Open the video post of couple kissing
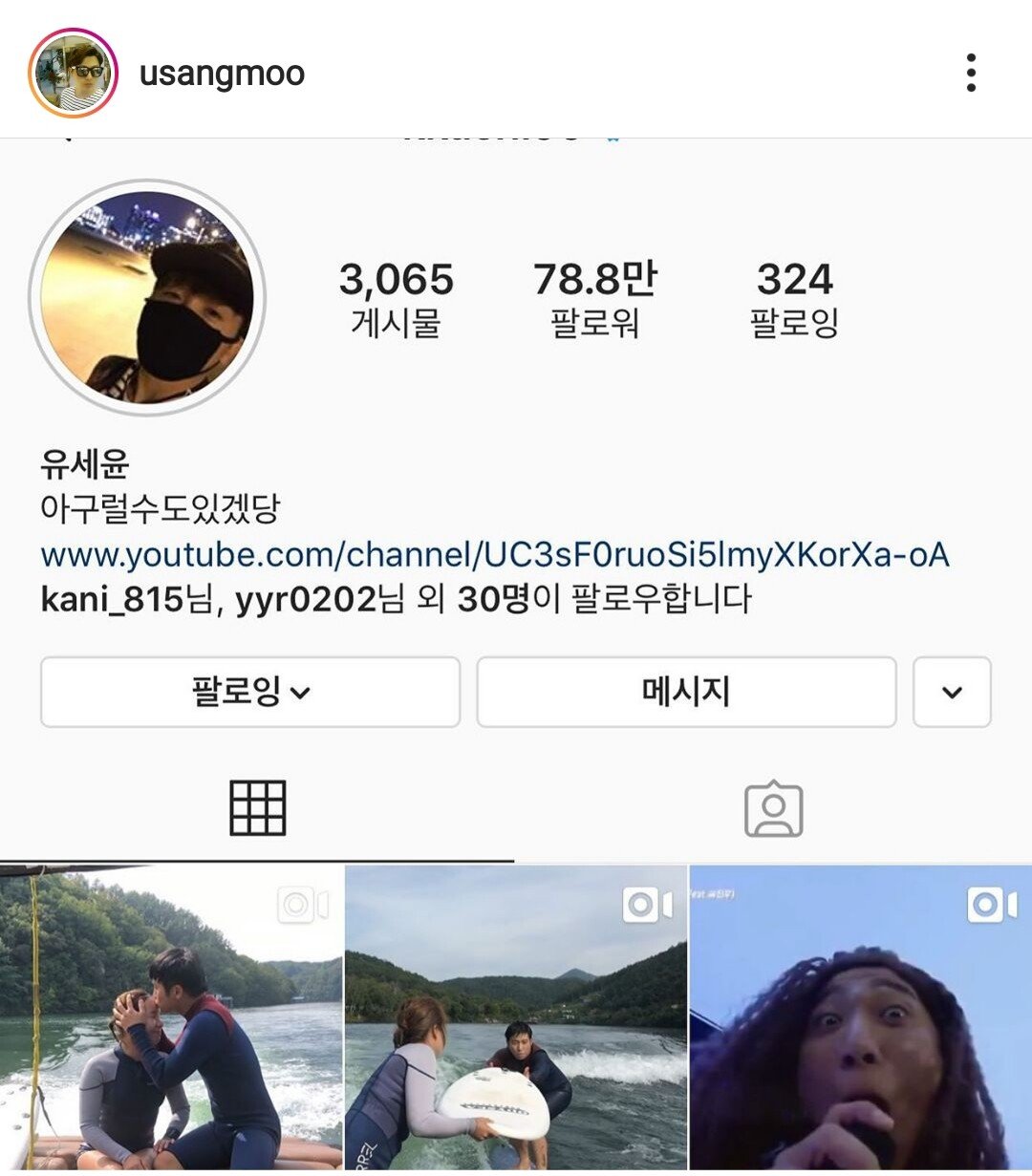Screen dimensions: 1032x1176 click(171, 1017)
